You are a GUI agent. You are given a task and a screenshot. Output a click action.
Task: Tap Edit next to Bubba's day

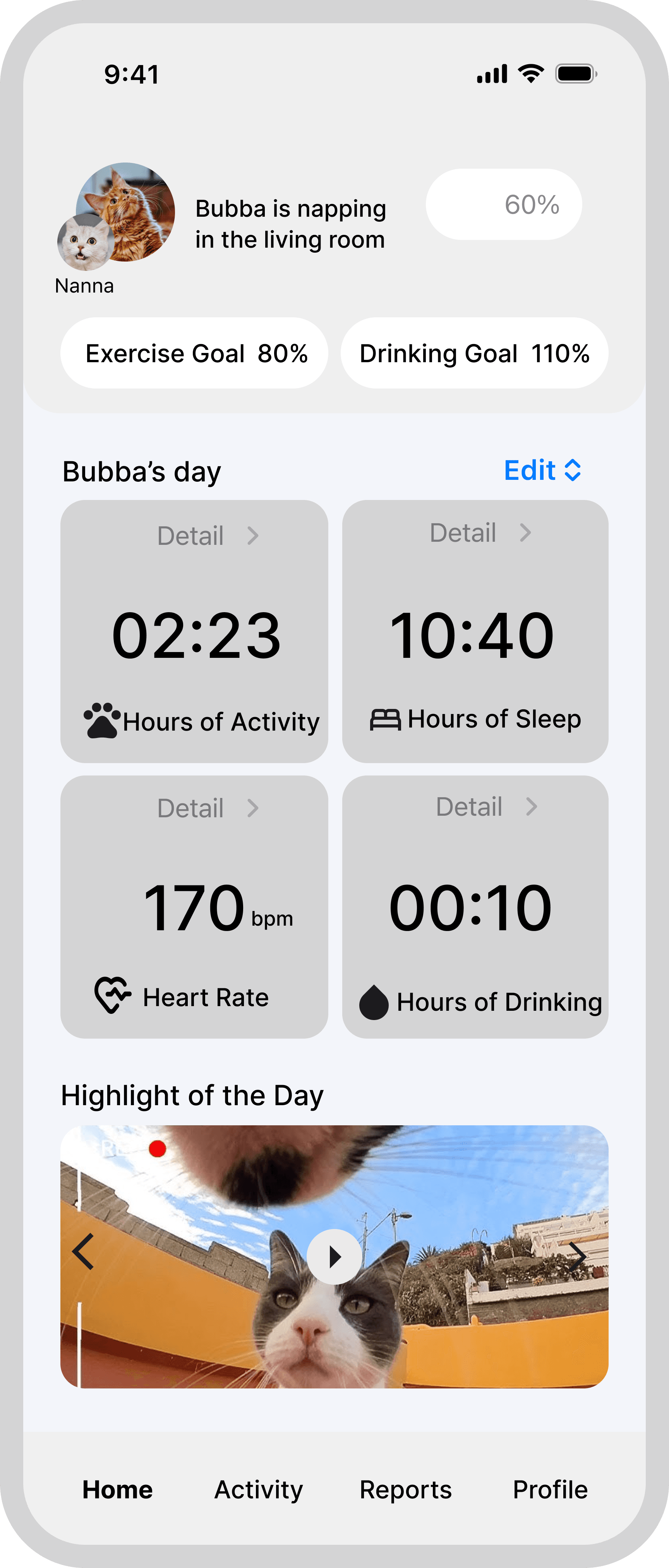[x=542, y=471]
